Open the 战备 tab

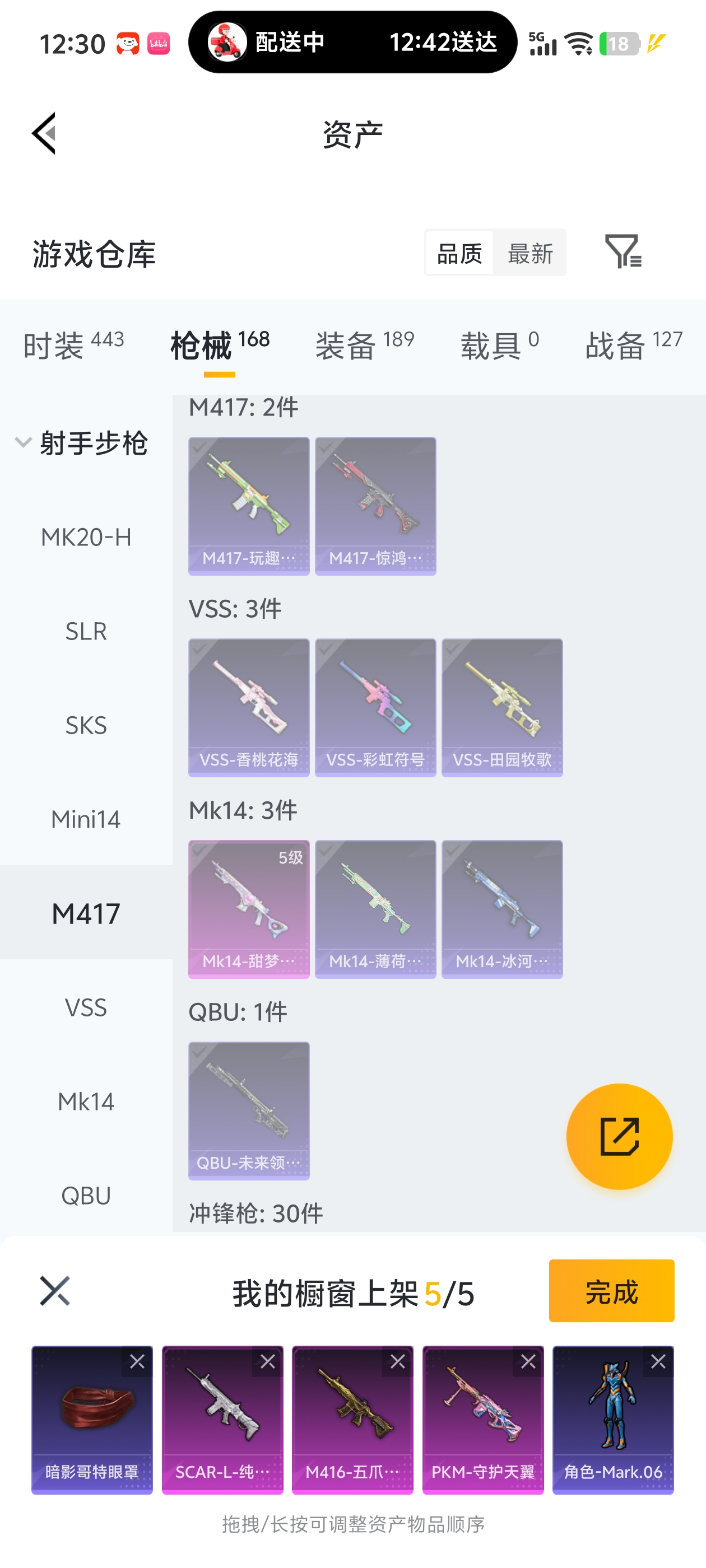point(633,344)
